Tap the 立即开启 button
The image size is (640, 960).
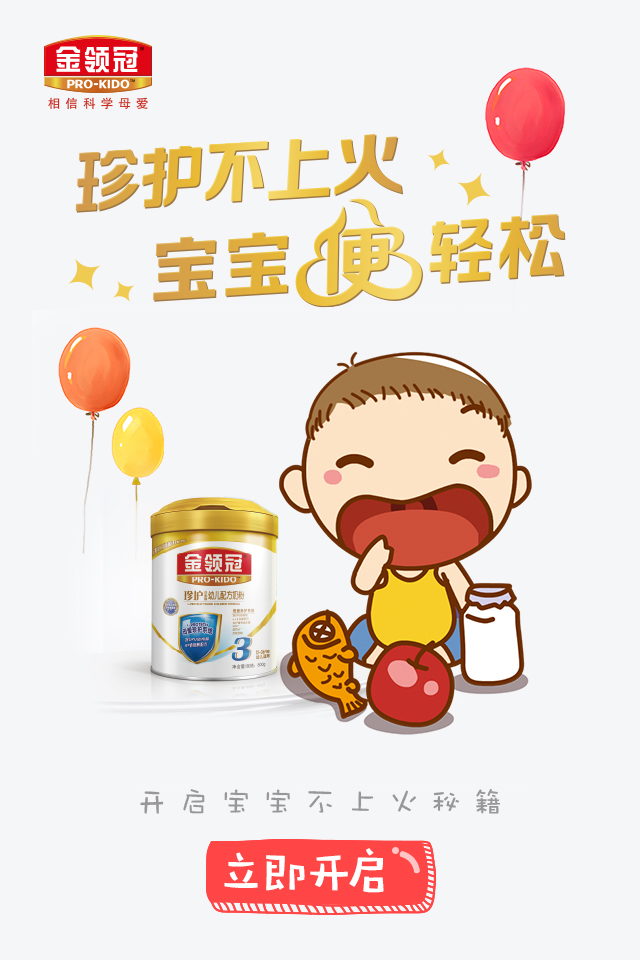pyautogui.click(x=320, y=874)
